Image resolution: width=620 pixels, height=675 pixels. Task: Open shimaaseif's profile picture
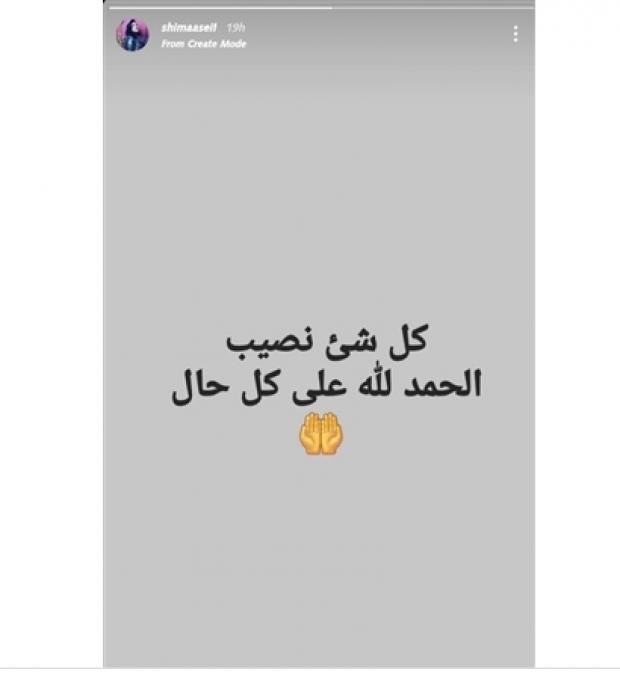tap(132, 35)
